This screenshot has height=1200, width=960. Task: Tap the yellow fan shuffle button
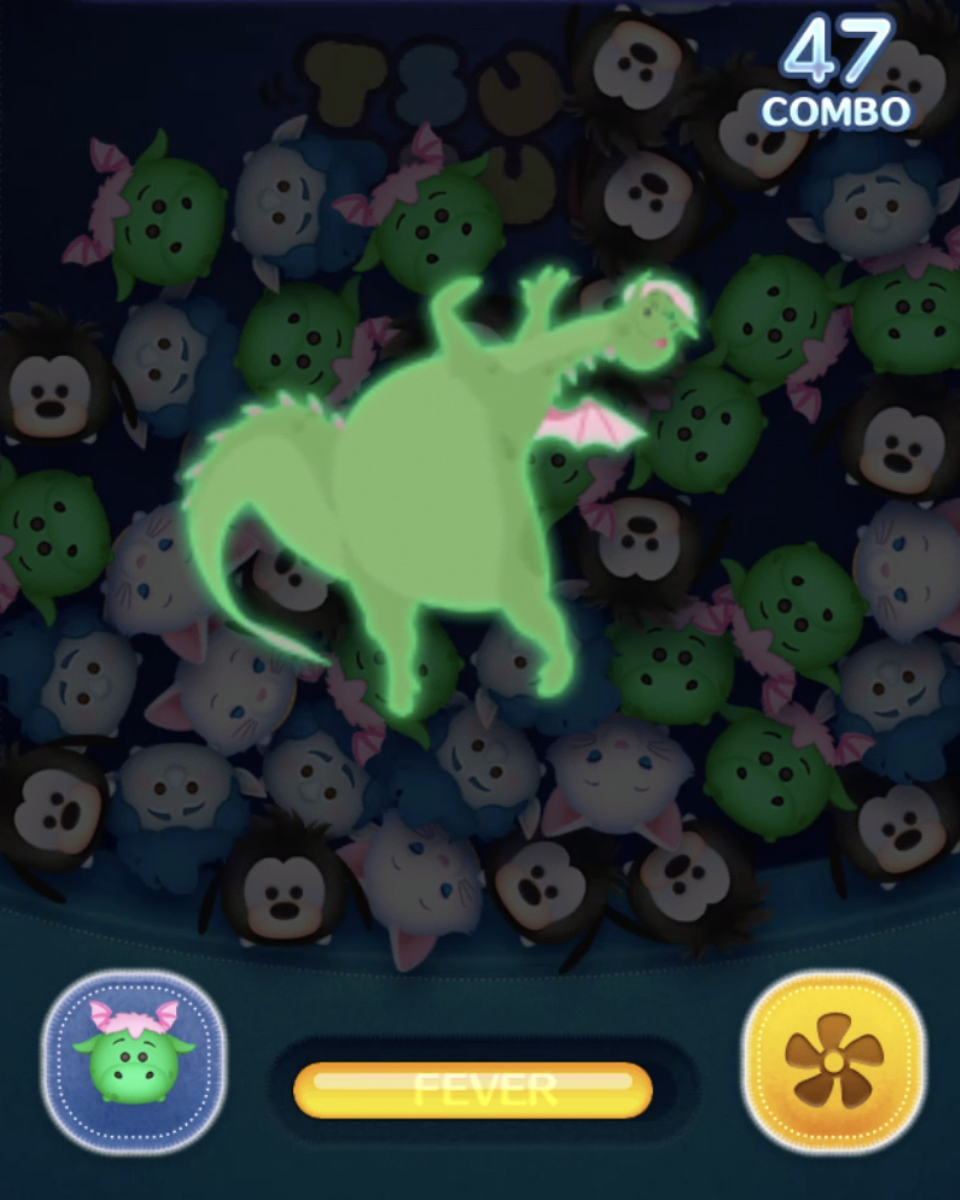(x=834, y=1060)
